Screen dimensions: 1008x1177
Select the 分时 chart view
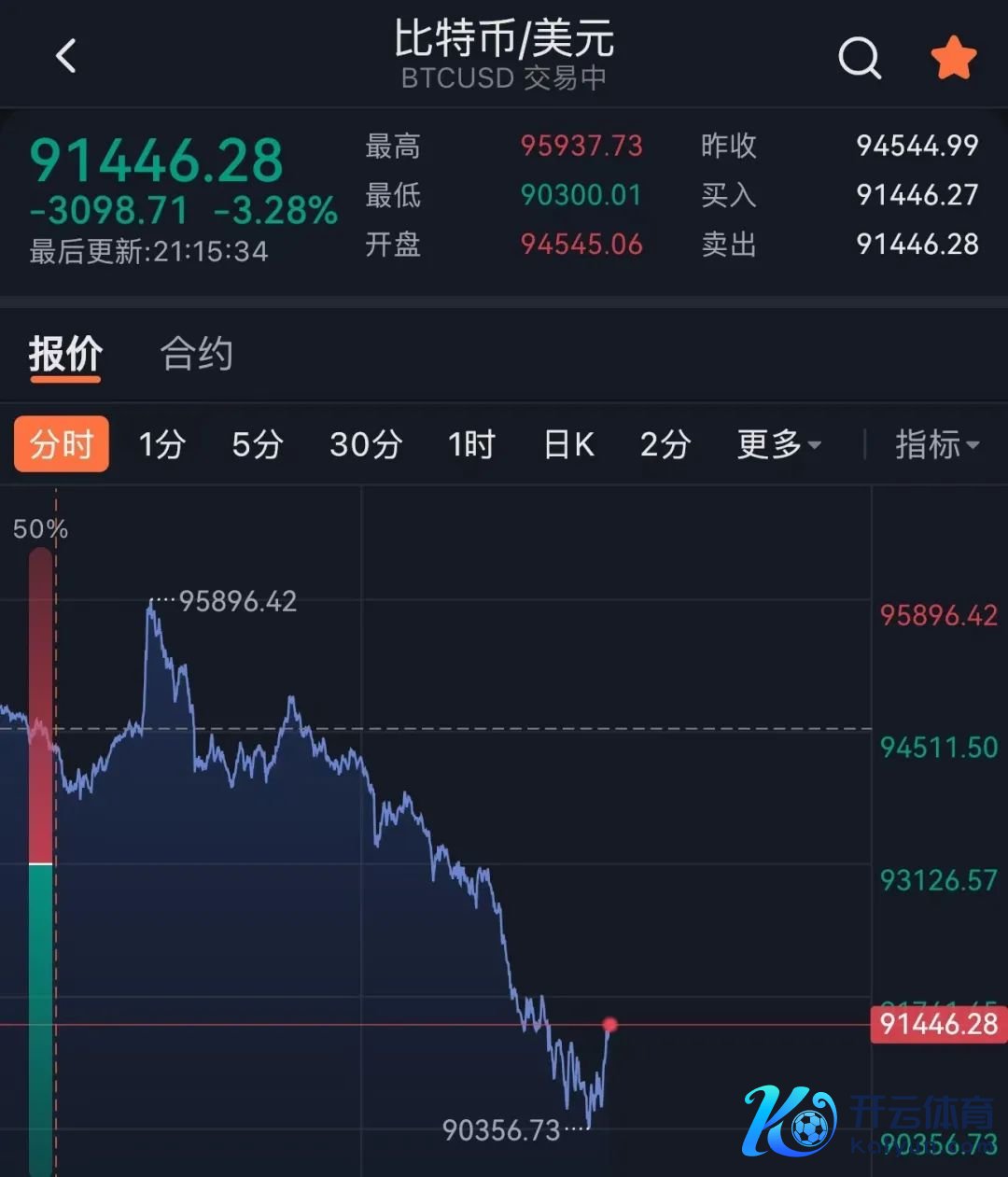(x=62, y=444)
